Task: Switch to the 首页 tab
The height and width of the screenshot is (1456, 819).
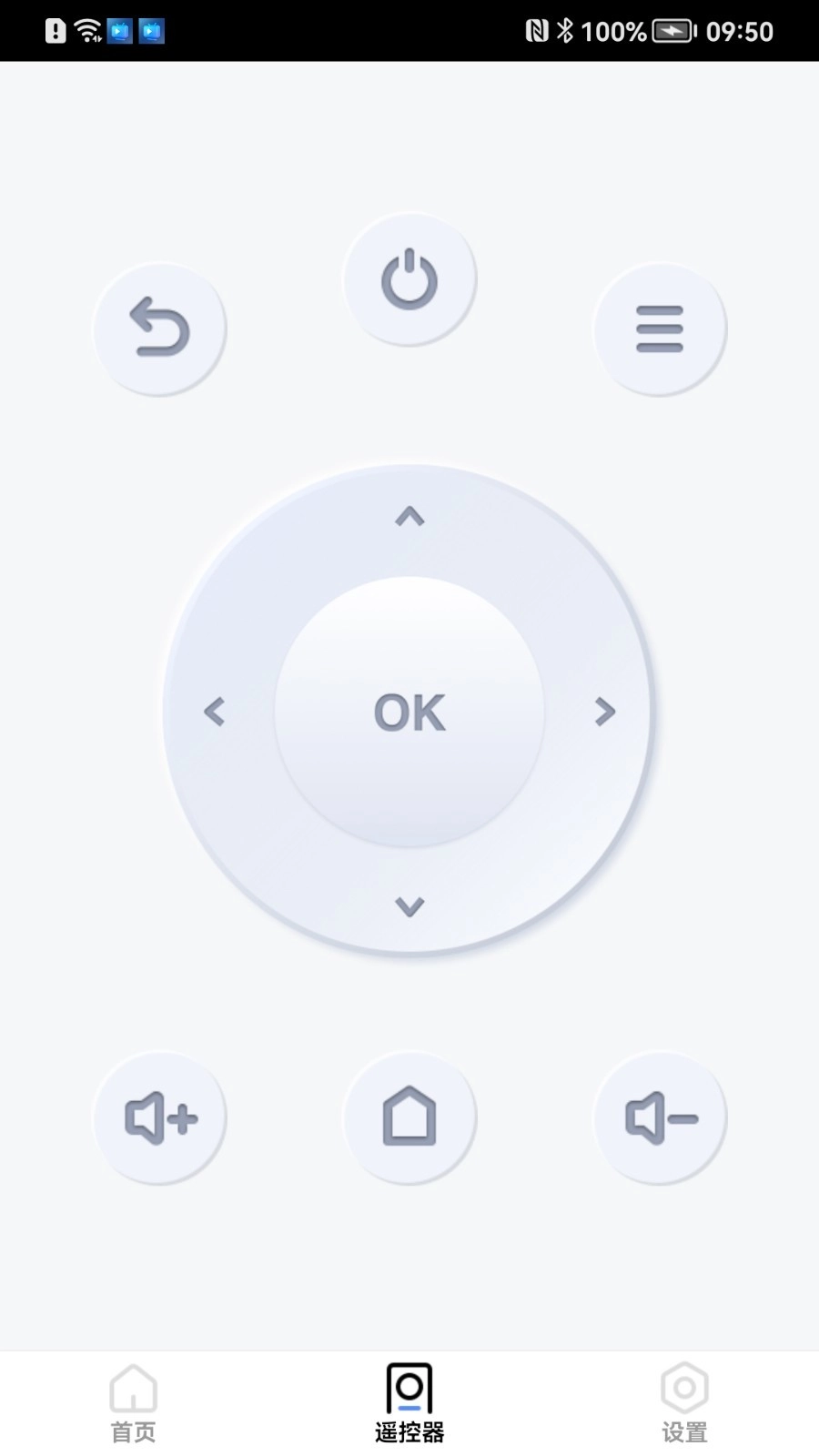Action: [134, 1403]
